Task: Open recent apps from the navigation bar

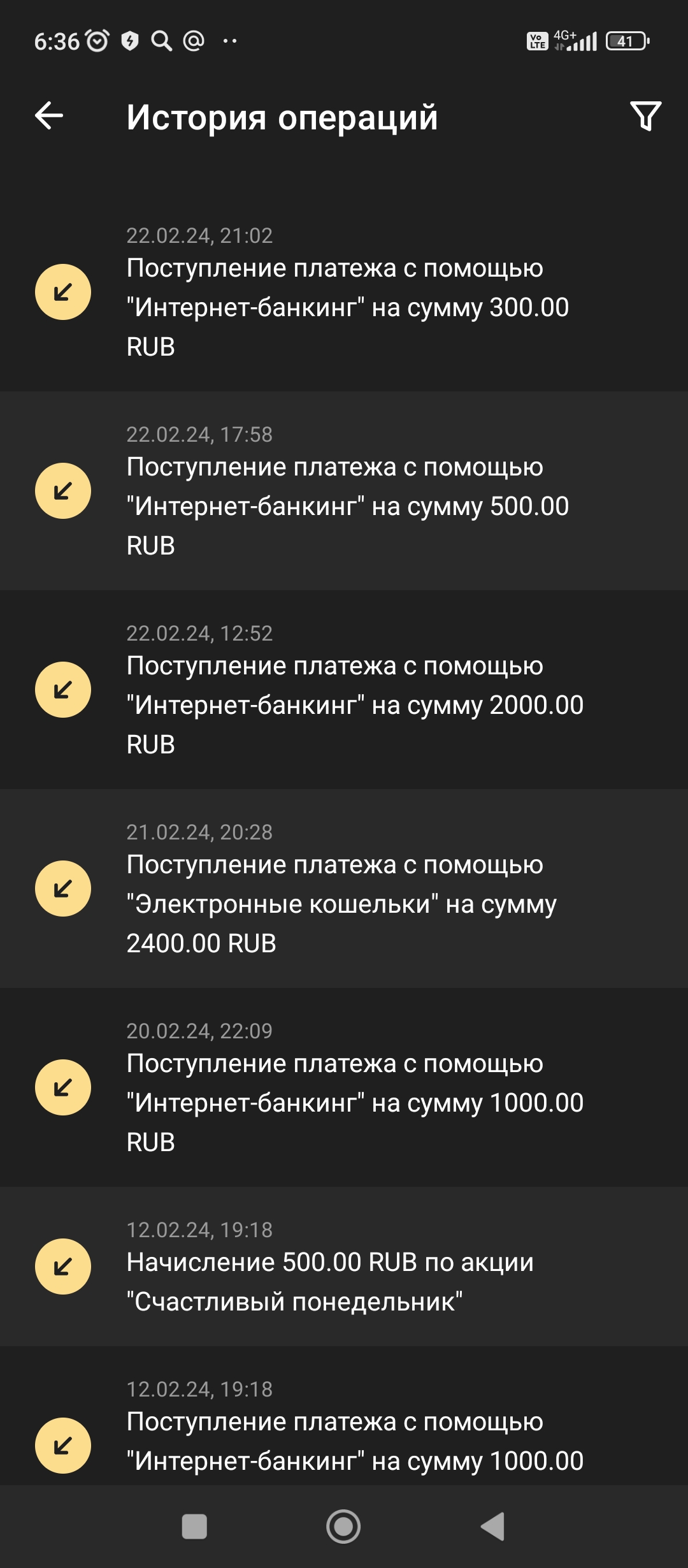Action: (x=194, y=1527)
